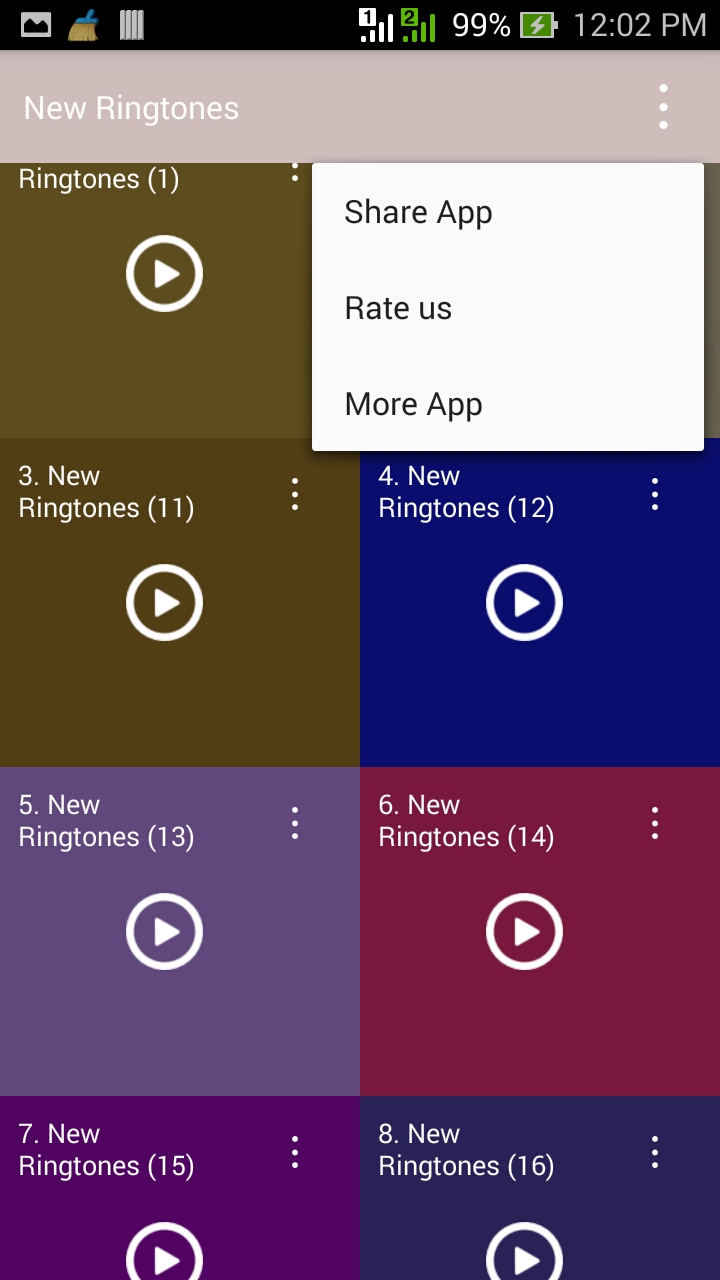This screenshot has height=1280, width=720.
Task: Open the app overflow menu in action bar
Action: click(x=663, y=105)
